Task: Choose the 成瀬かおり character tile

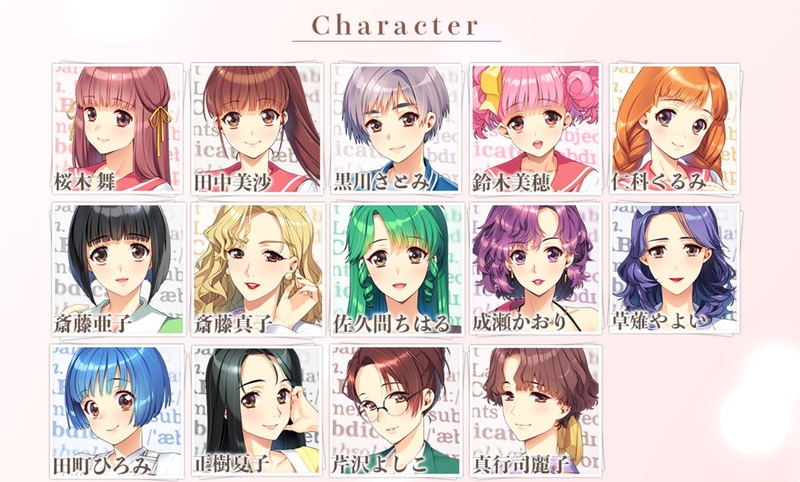Action: [x=535, y=268]
